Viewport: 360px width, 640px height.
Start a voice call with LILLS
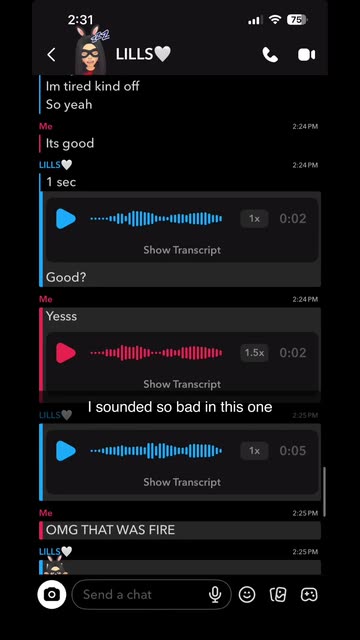pyautogui.click(x=270, y=55)
